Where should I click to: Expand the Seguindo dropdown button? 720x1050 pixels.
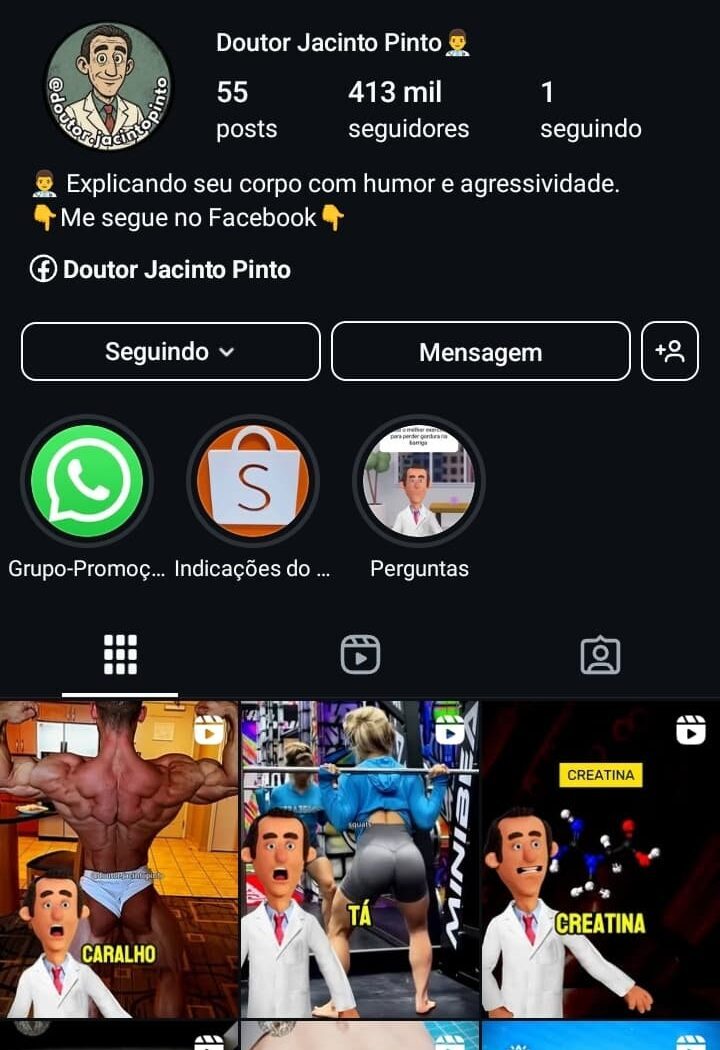[x=170, y=351]
